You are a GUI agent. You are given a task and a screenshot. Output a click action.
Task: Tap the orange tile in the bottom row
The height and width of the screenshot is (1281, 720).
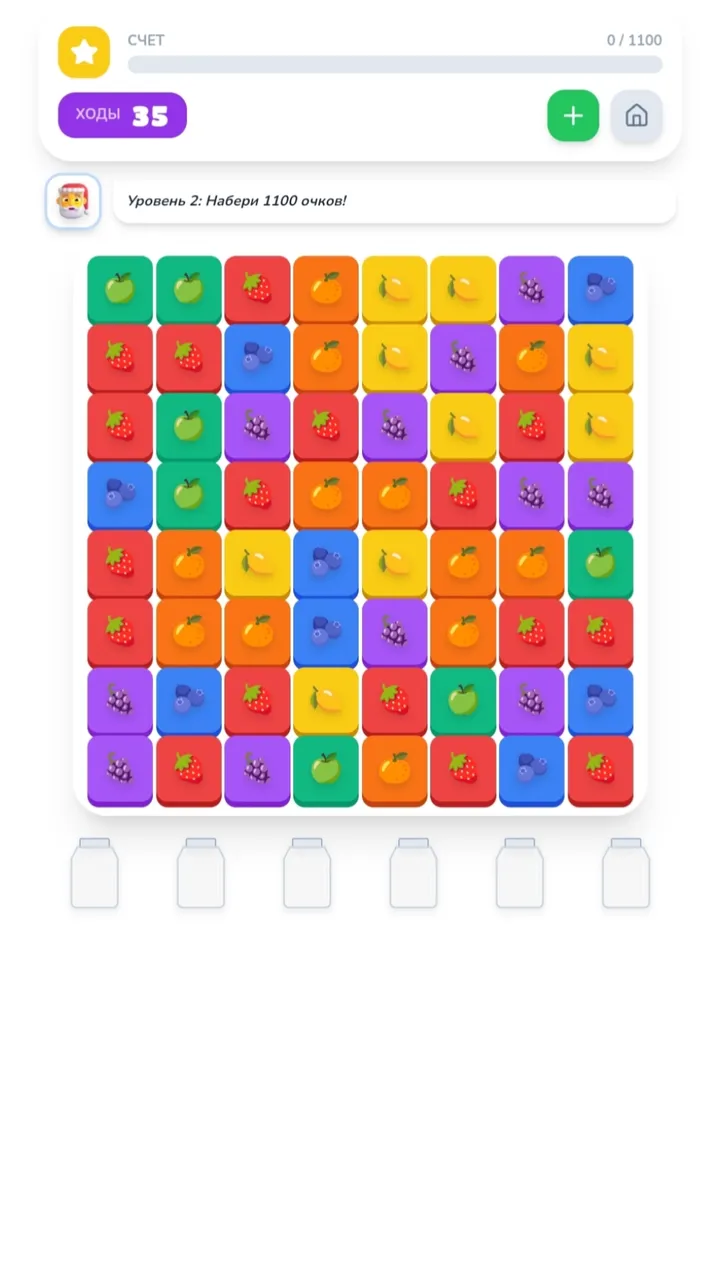(x=394, y=768)
